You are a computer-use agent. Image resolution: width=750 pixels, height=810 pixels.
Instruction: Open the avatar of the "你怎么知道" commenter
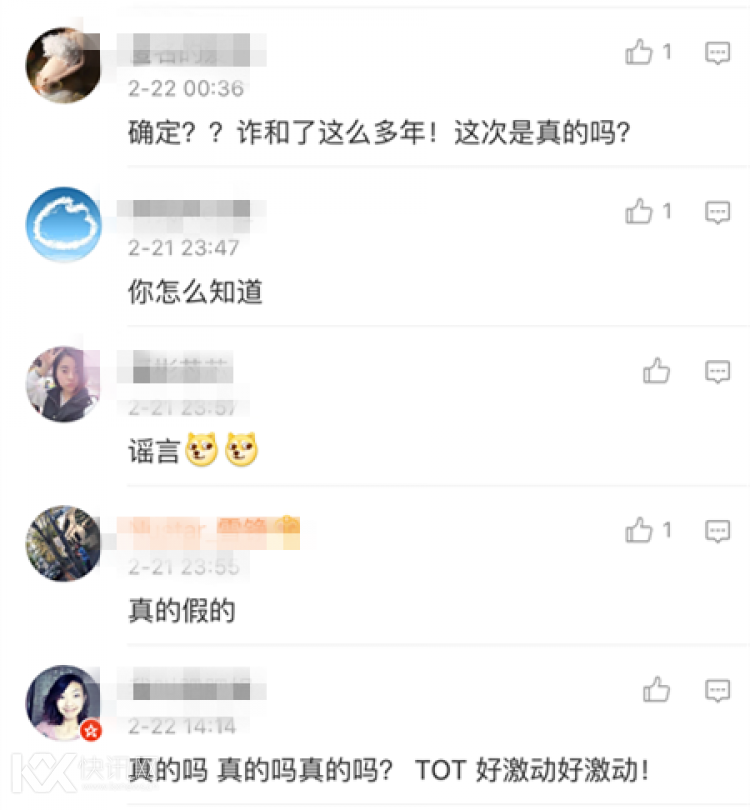(x=63, y=224)
